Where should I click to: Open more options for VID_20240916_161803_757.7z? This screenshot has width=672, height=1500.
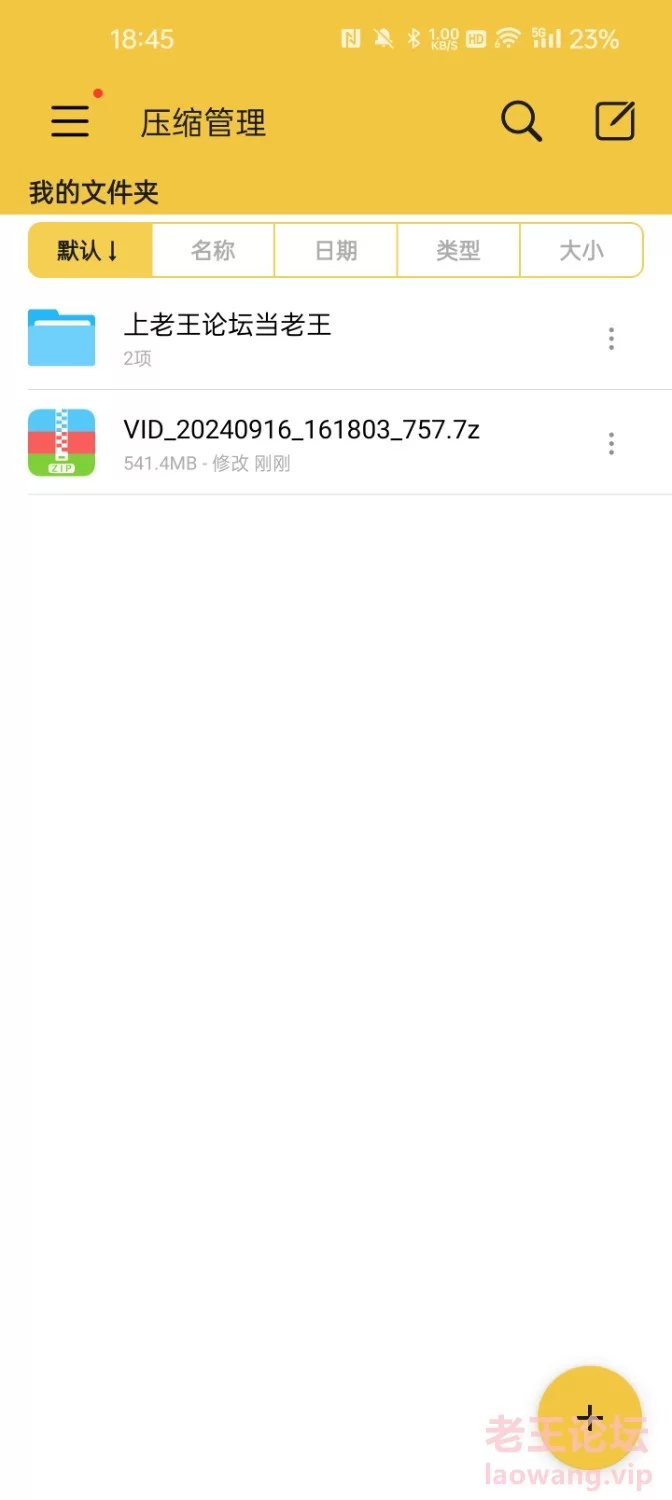611,443
